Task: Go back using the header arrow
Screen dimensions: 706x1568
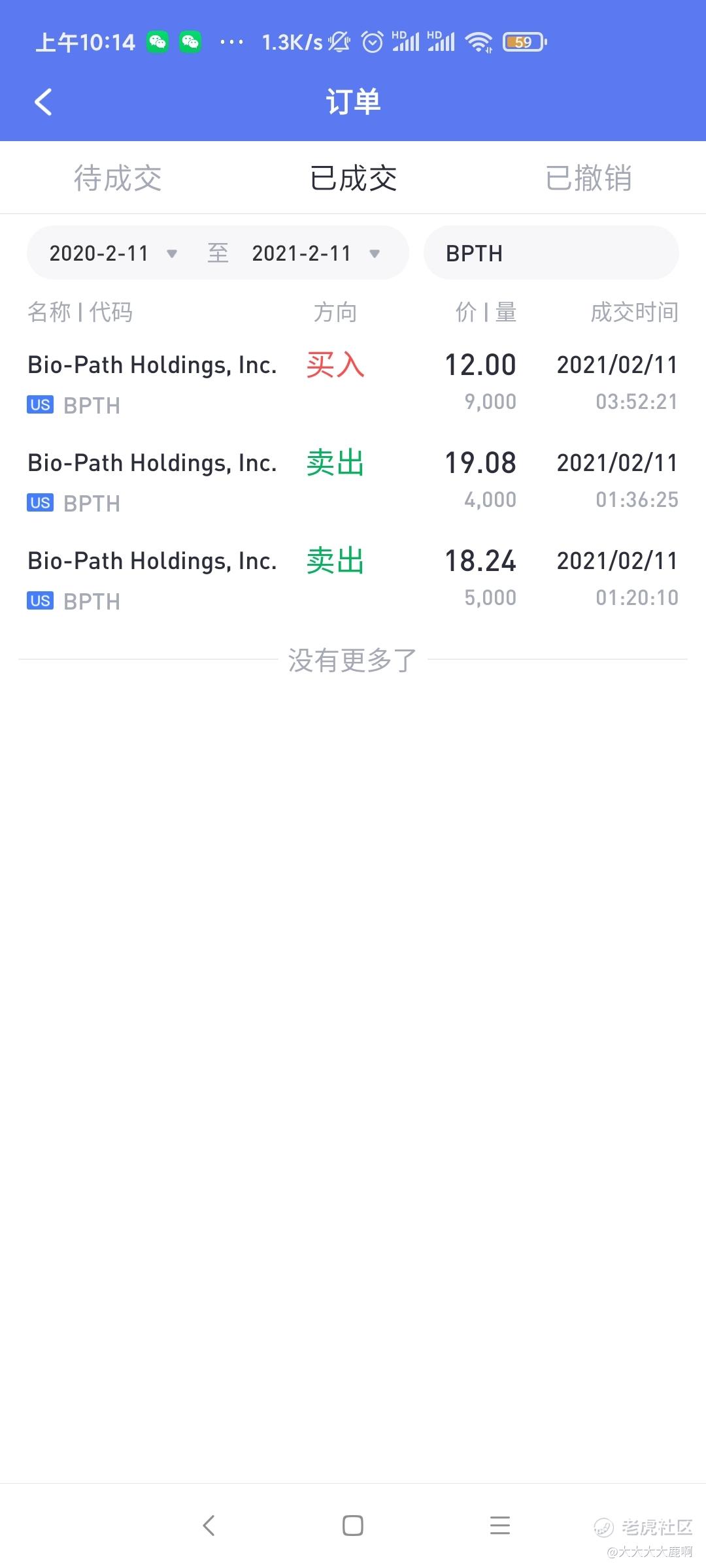Action: click(x=43, y=102)
